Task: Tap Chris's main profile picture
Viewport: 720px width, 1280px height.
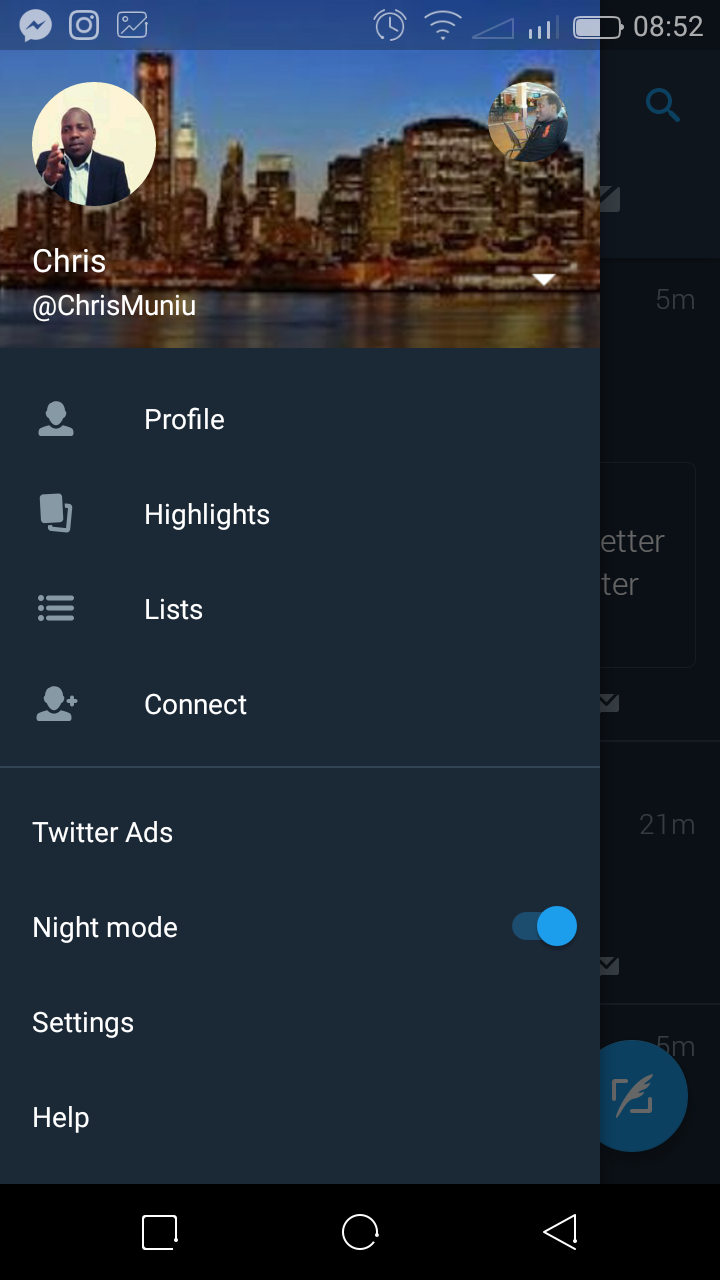Action: coord(94,144)
